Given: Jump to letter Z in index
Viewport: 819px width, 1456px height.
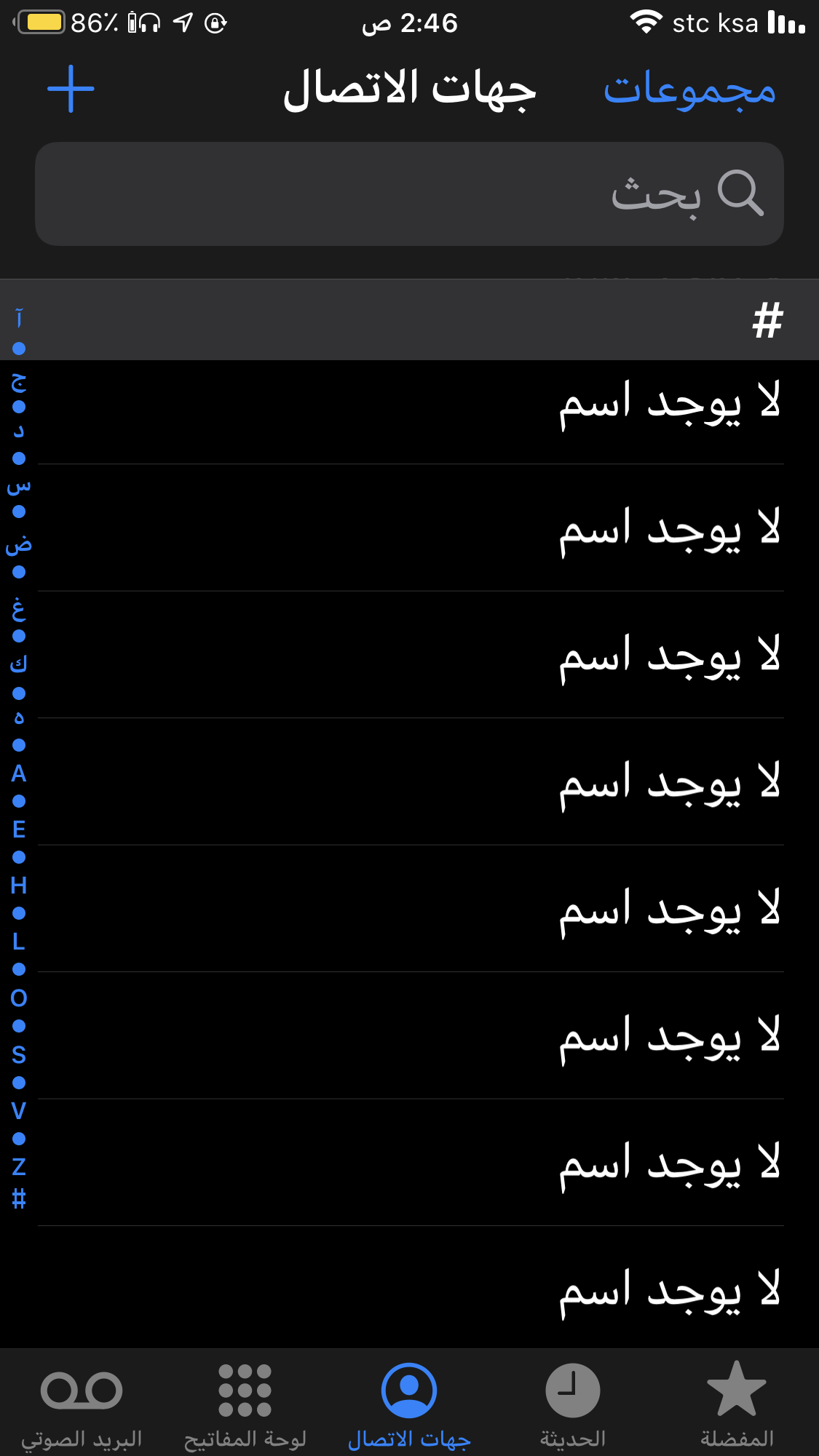Looking at the screenshot, I should [x=19, y=1167].
